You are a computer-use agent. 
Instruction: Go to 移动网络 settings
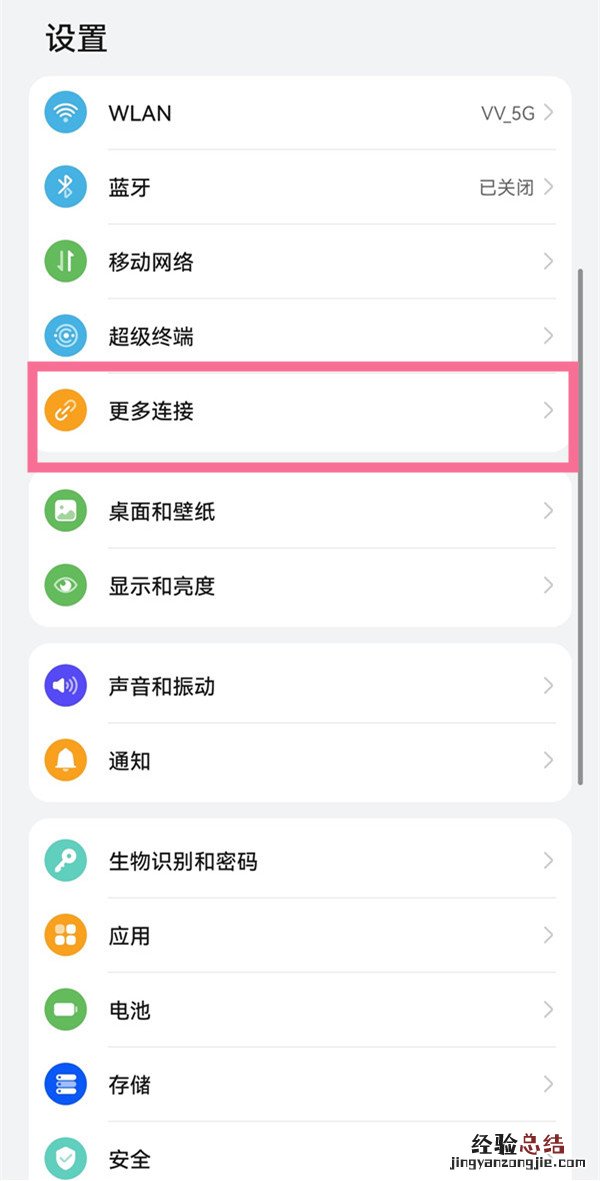coord(300,262)
